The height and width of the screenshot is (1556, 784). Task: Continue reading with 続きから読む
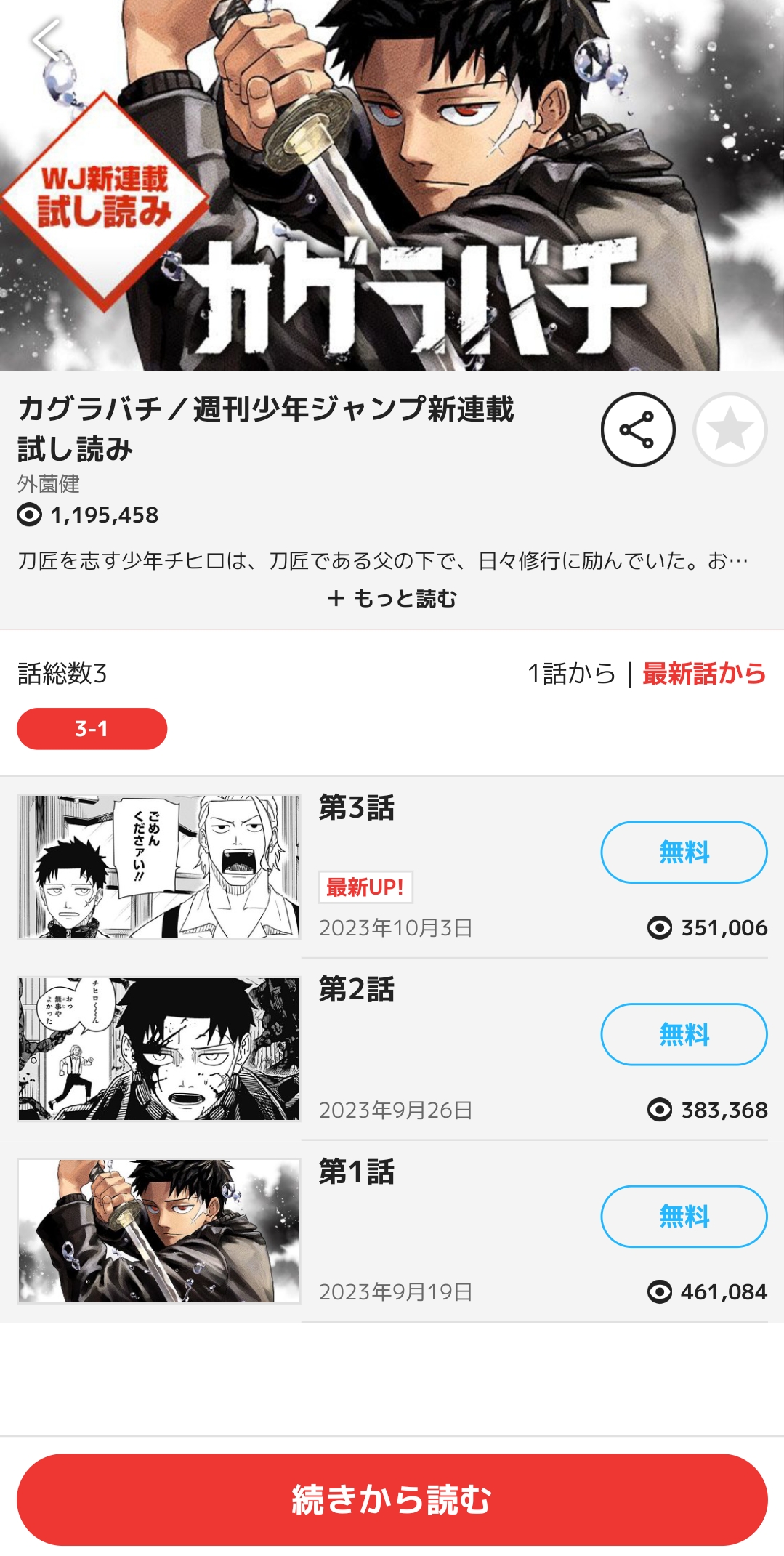tap(392, 1499)
